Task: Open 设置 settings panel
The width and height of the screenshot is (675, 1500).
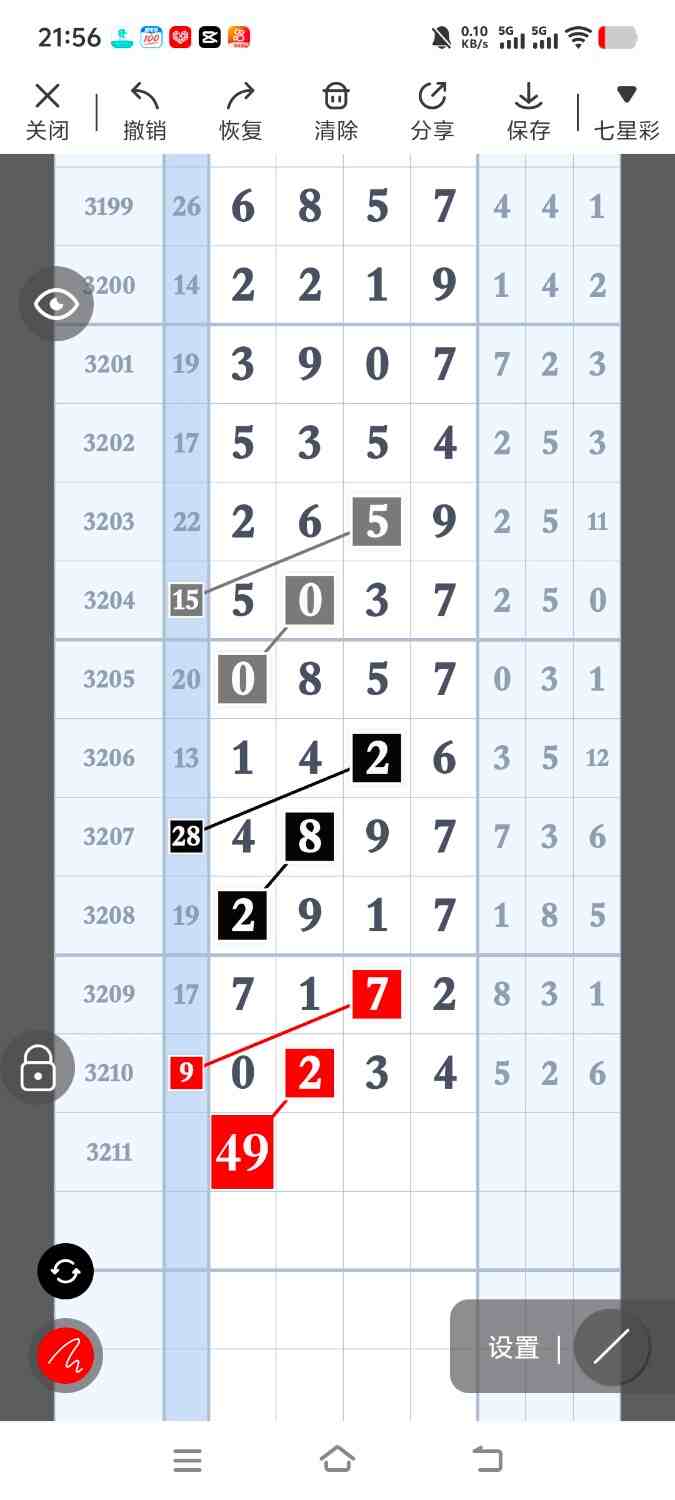Action: tap(514, 1347)
